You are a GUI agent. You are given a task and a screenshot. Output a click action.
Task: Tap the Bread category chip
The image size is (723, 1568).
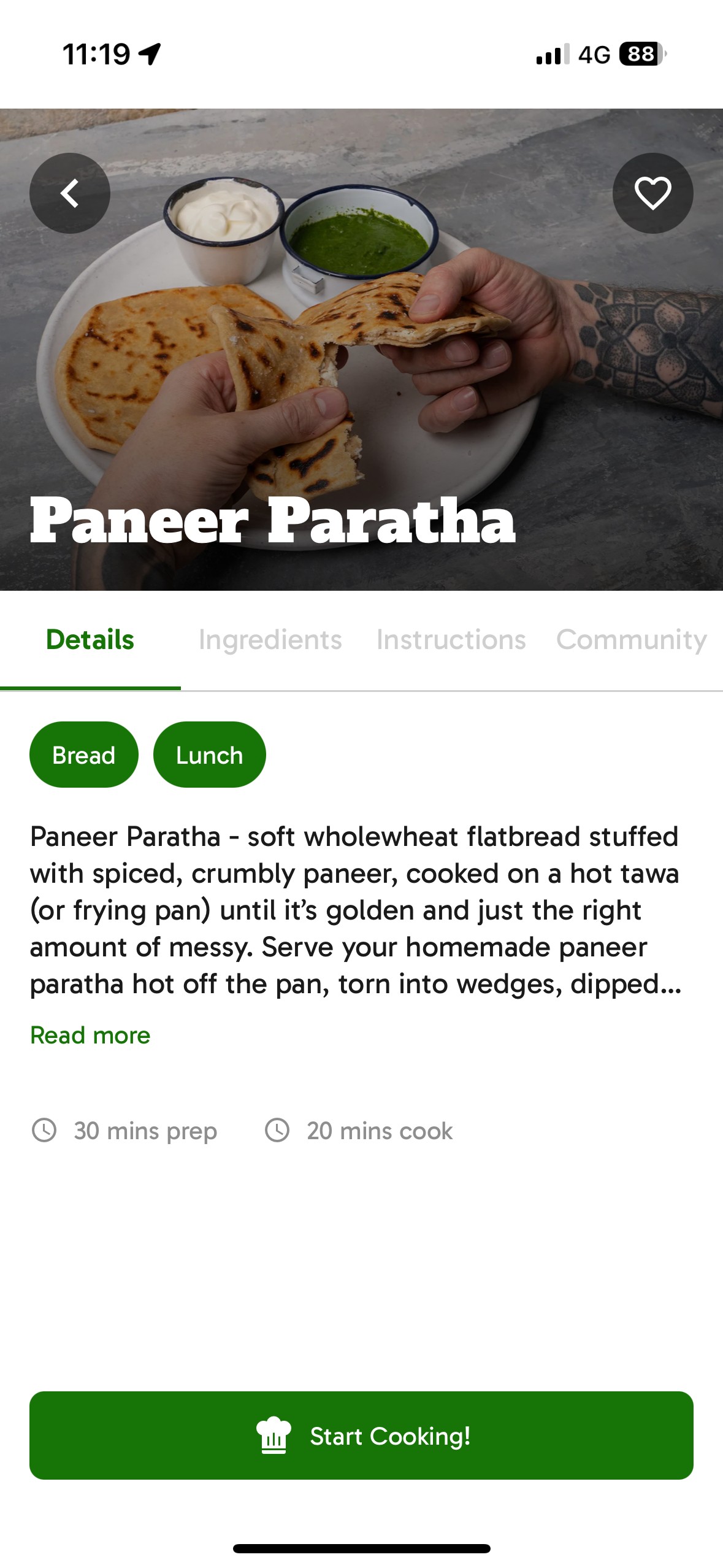[84, 755]
